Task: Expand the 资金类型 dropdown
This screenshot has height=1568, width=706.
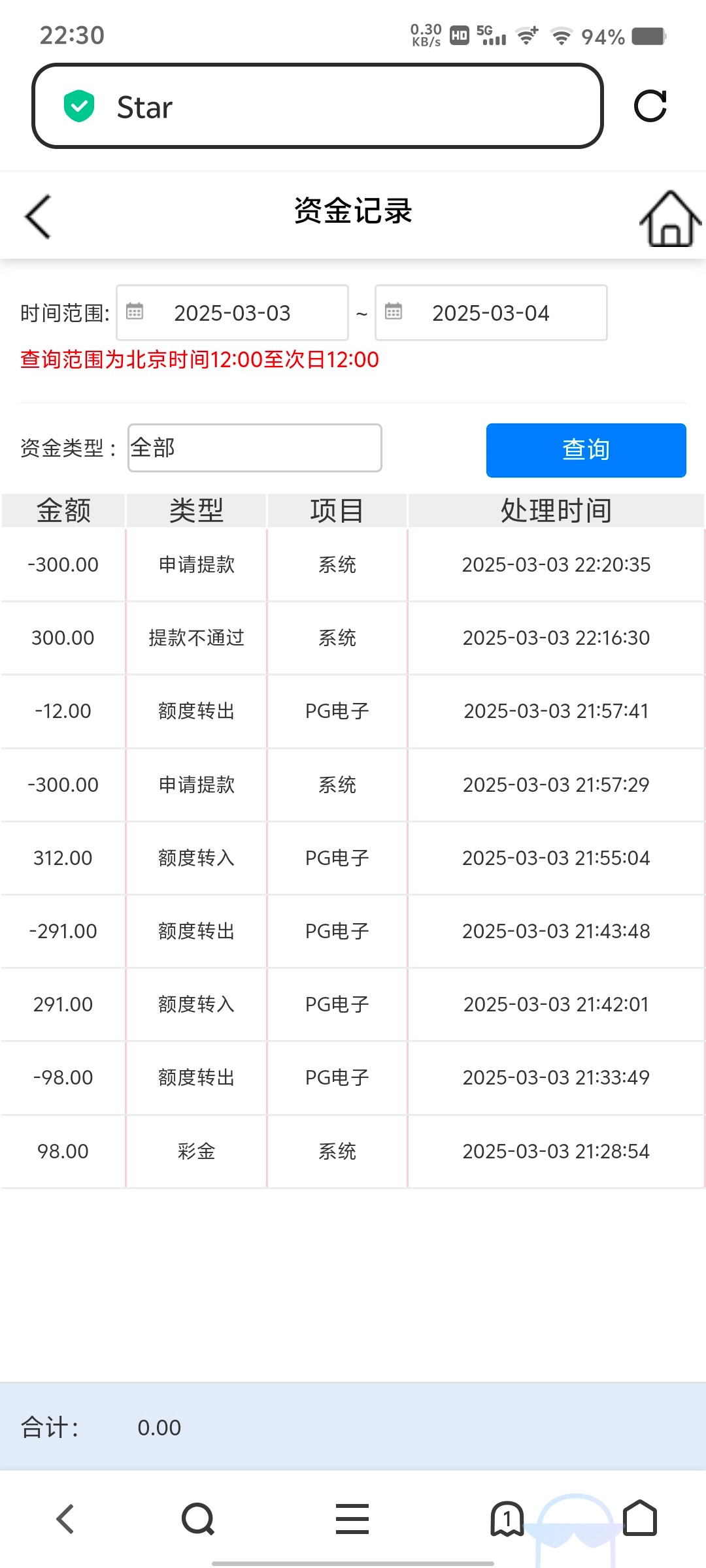Action: point(255,448)
